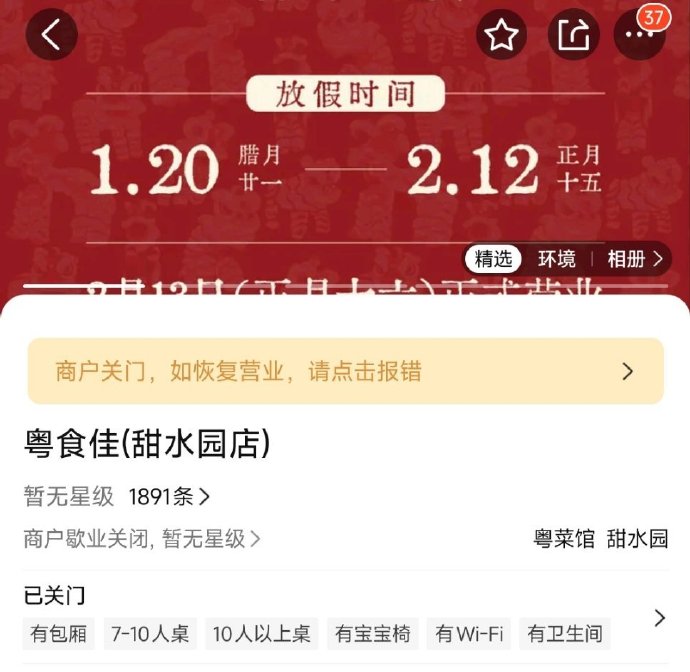Tap the 商户关门 error report banner
The width and height of the screenshot is (690, 672).
(x=345, y=372)
